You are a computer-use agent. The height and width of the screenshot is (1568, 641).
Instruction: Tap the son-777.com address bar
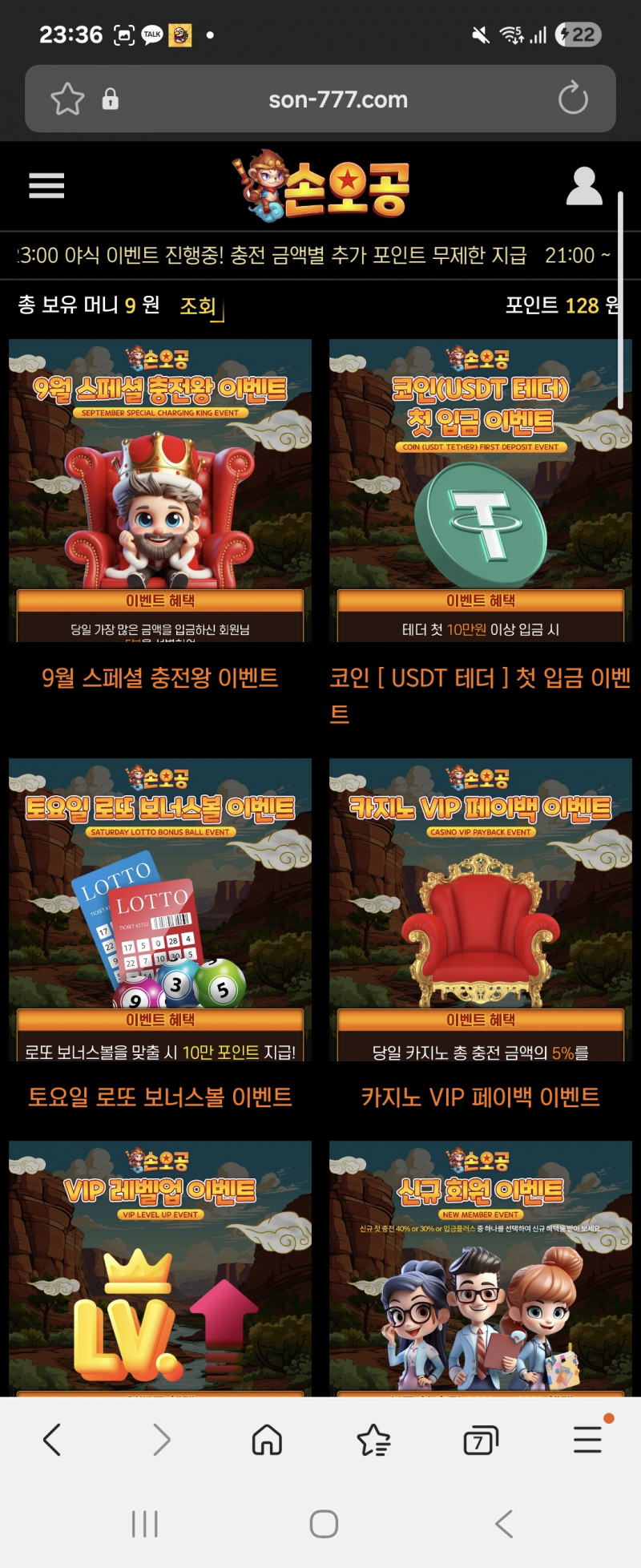tap(338, 99)
